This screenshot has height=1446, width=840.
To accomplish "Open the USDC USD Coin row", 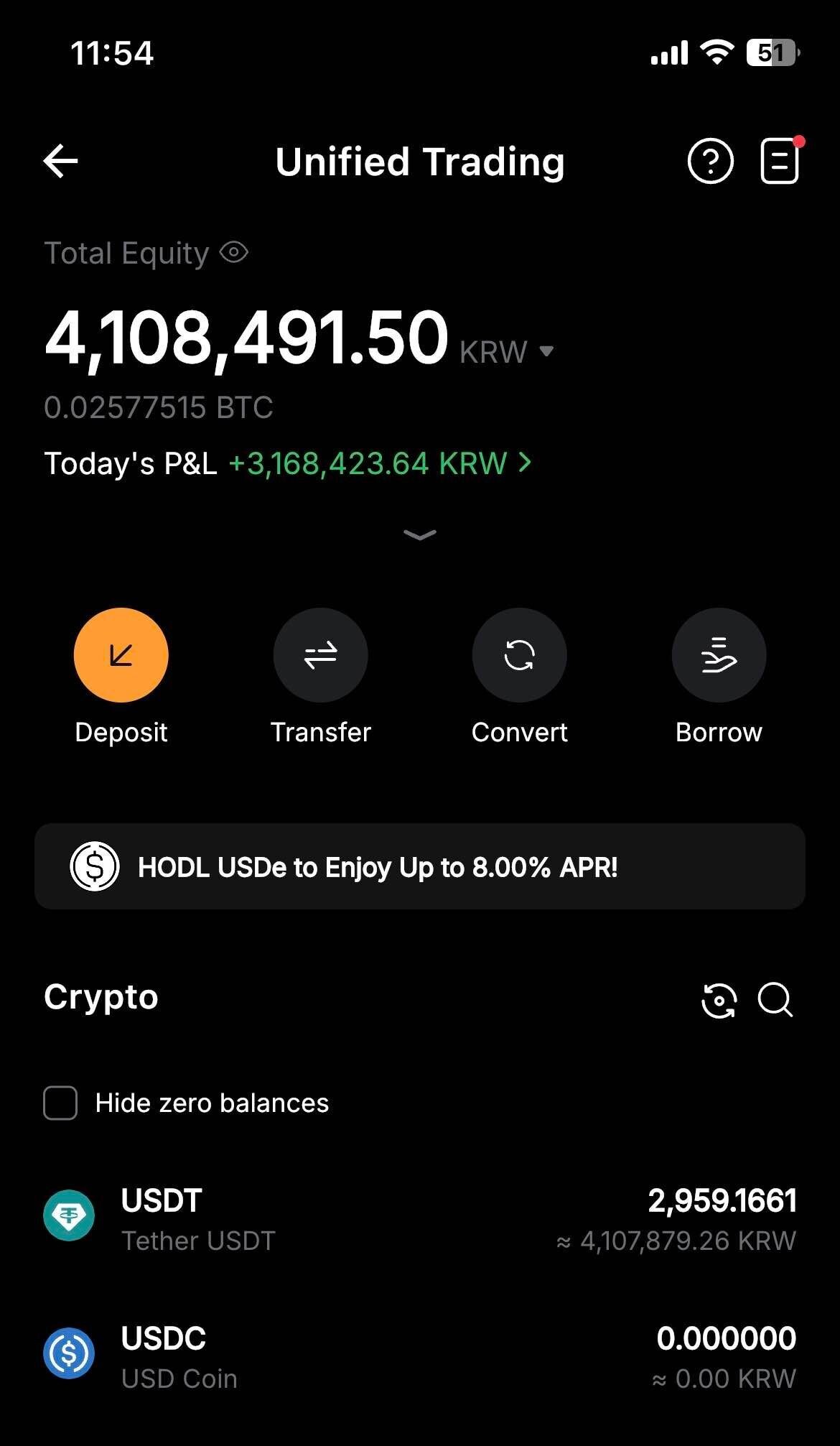I will (x=420, y=1357).
